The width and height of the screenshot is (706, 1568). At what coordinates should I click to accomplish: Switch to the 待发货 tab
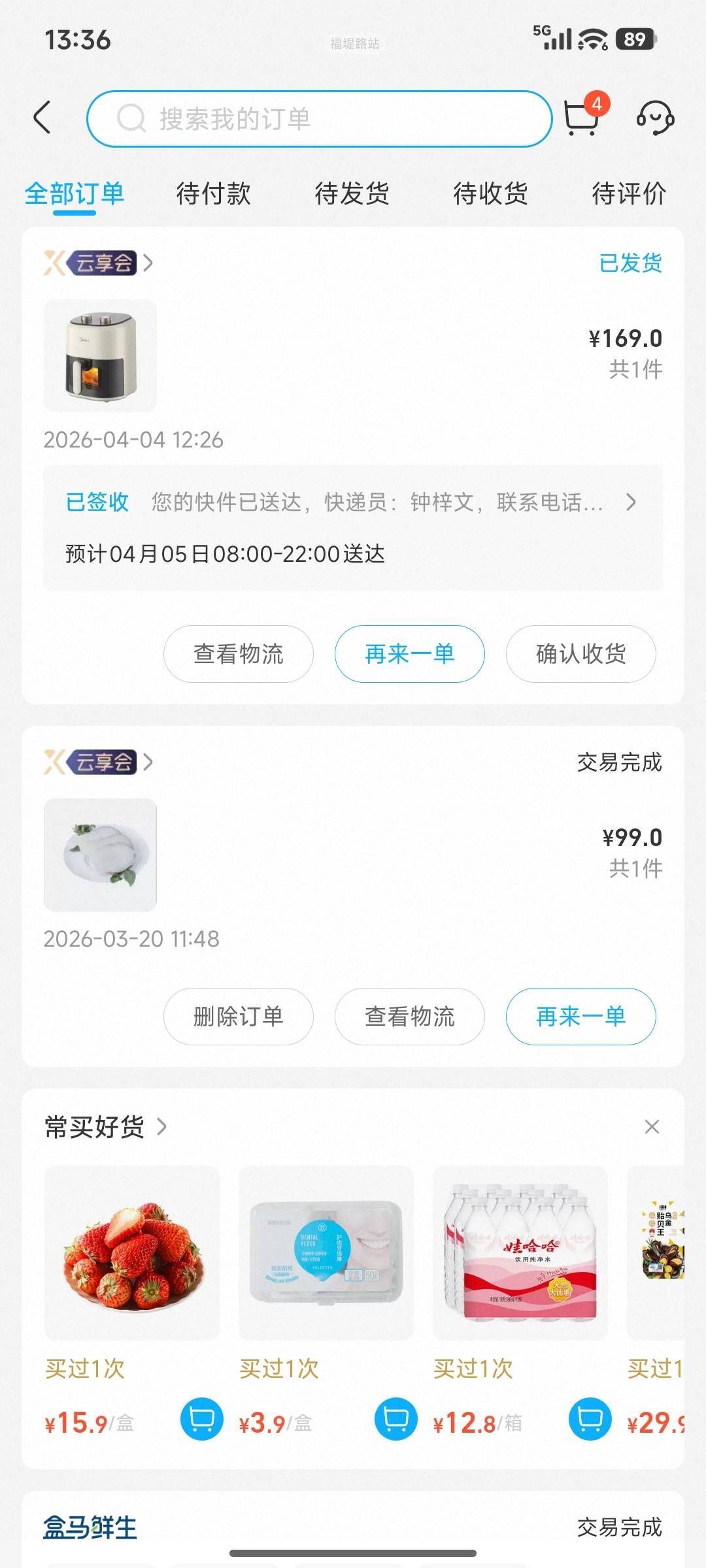(352, 194)
